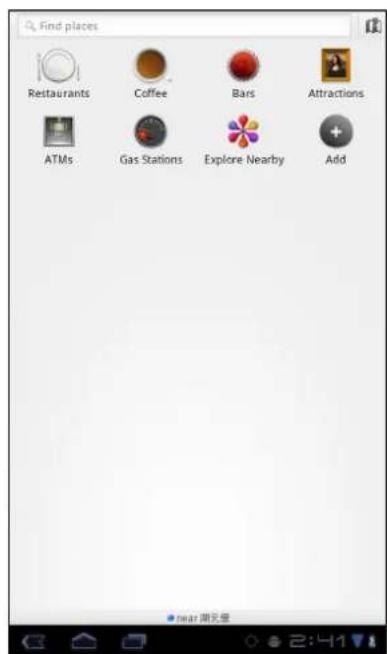
Task: Find nearby ATMs
Action: 59,141
